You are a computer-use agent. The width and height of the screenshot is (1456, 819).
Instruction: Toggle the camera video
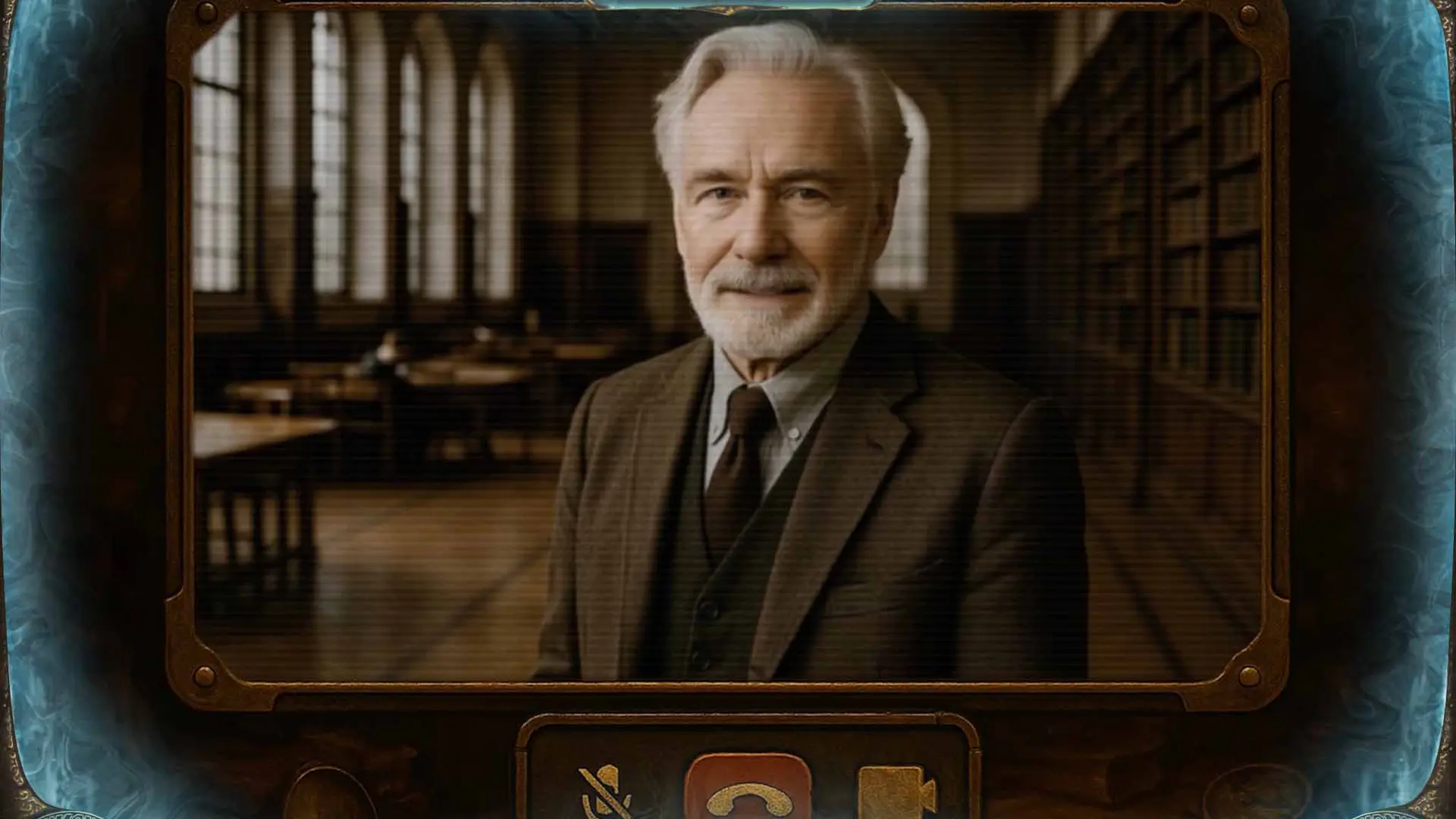coord(896,792)
